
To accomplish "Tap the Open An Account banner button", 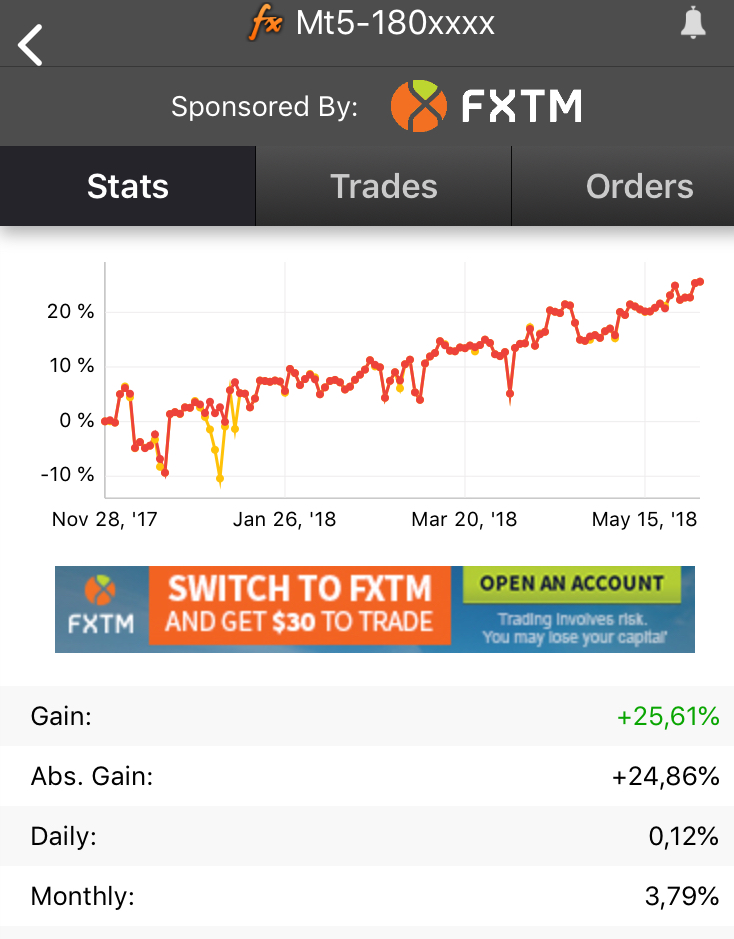I will [x=571, y=584].
